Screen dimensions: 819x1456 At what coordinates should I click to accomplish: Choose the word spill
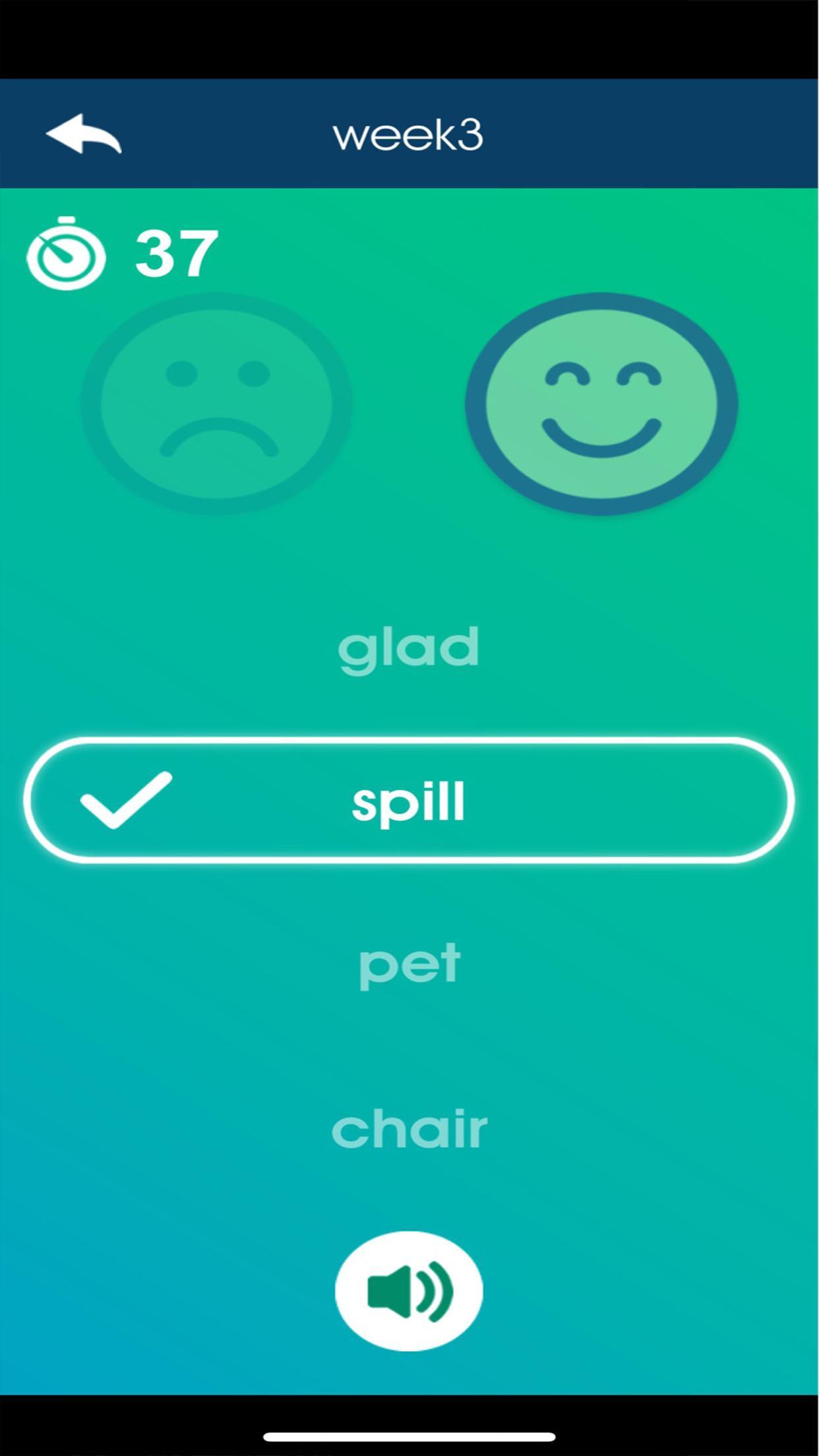pos(409,800)
